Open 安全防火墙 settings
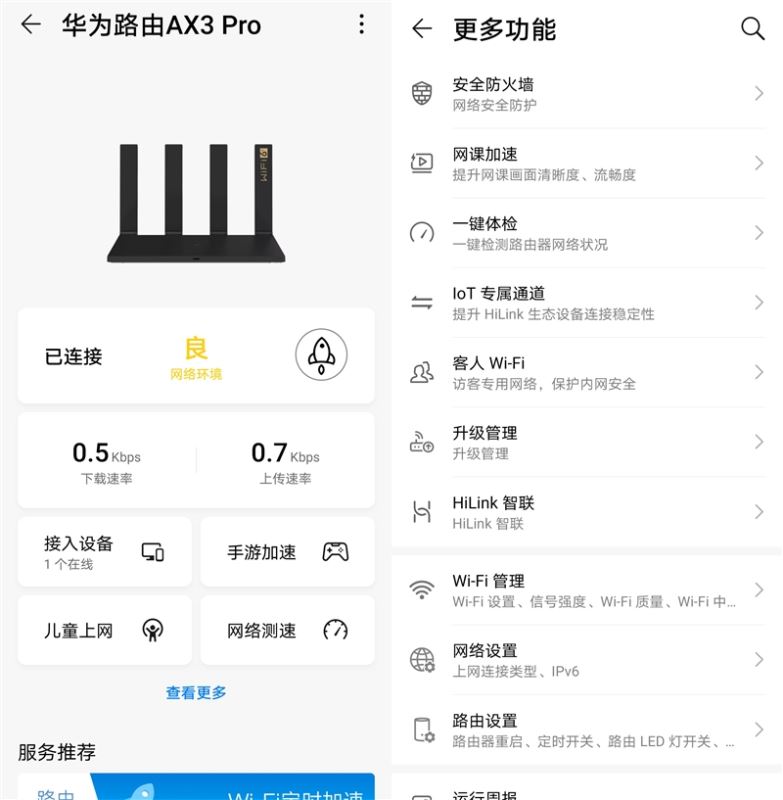 (x=587, y=94)
